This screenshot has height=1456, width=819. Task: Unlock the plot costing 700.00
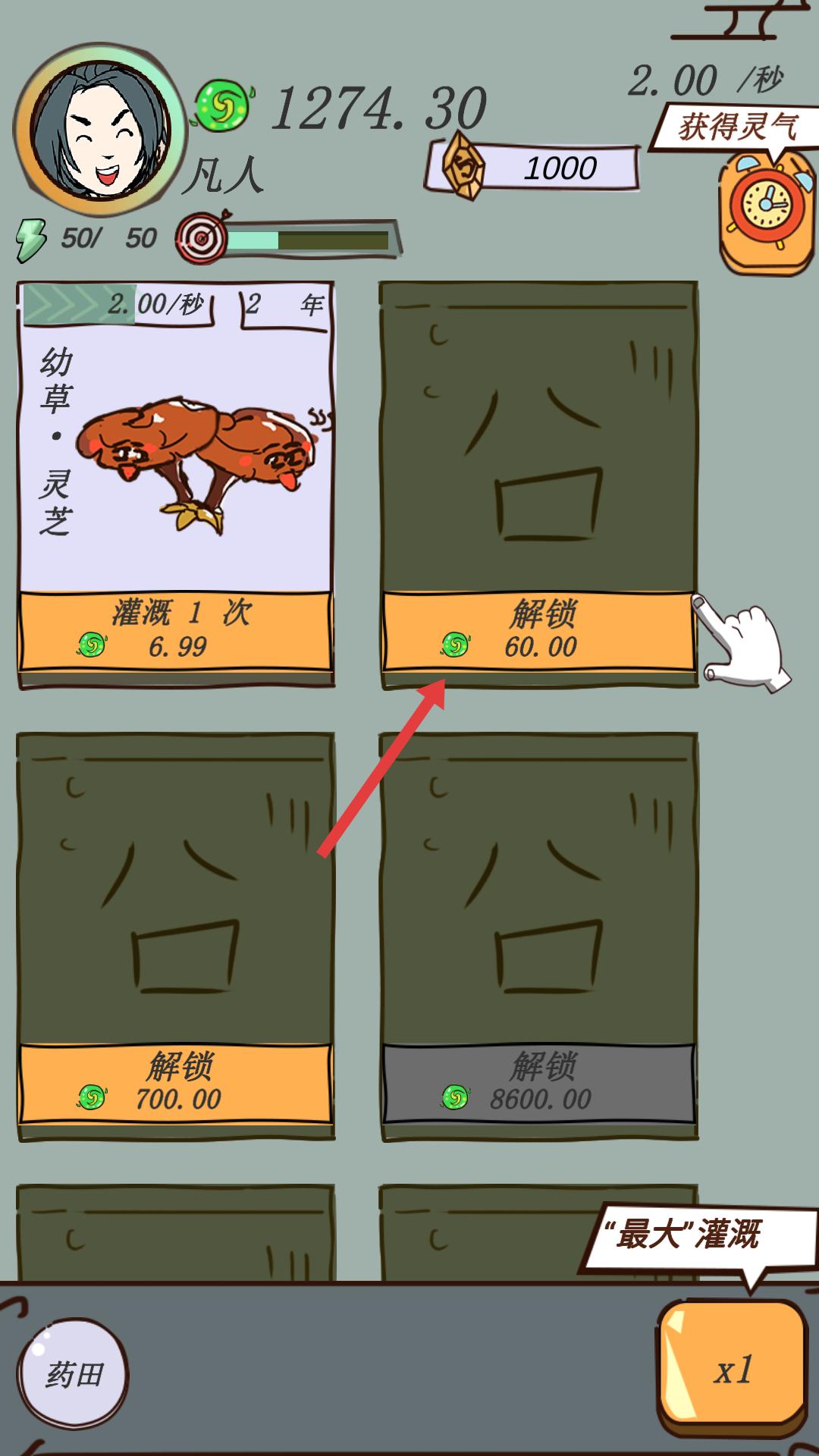tap(176, 1083)
